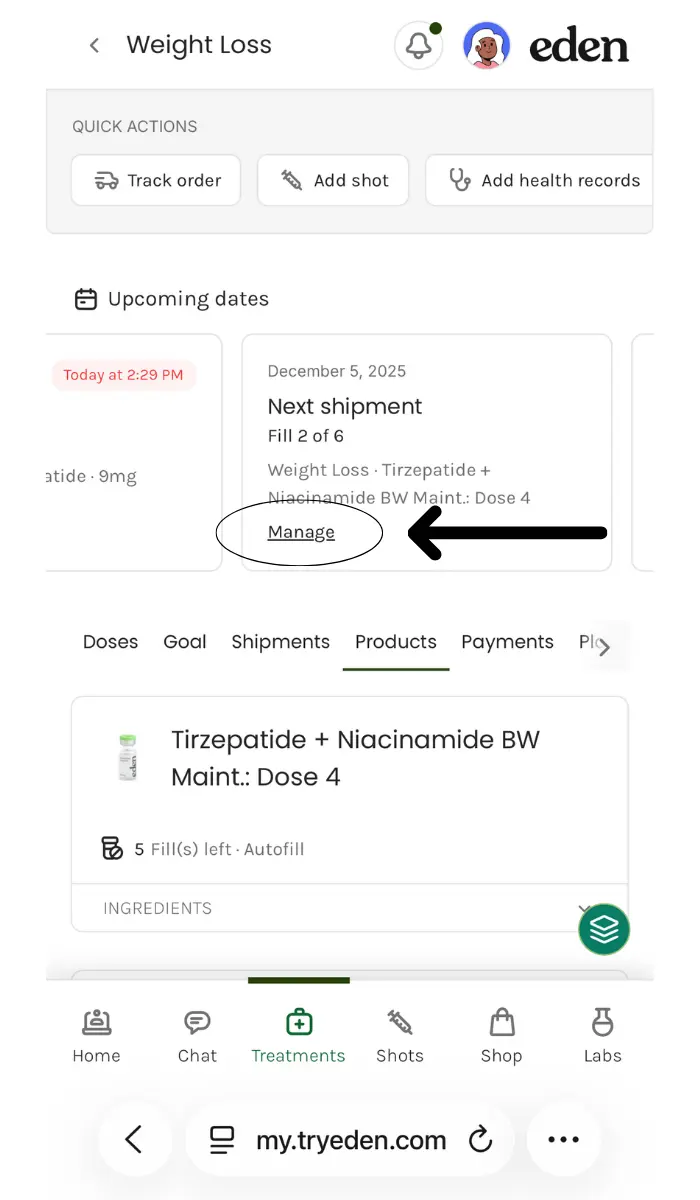Tap the green floating layers button
The height and width of the screenshot is (1200, 700).
[x=604, y=930]
